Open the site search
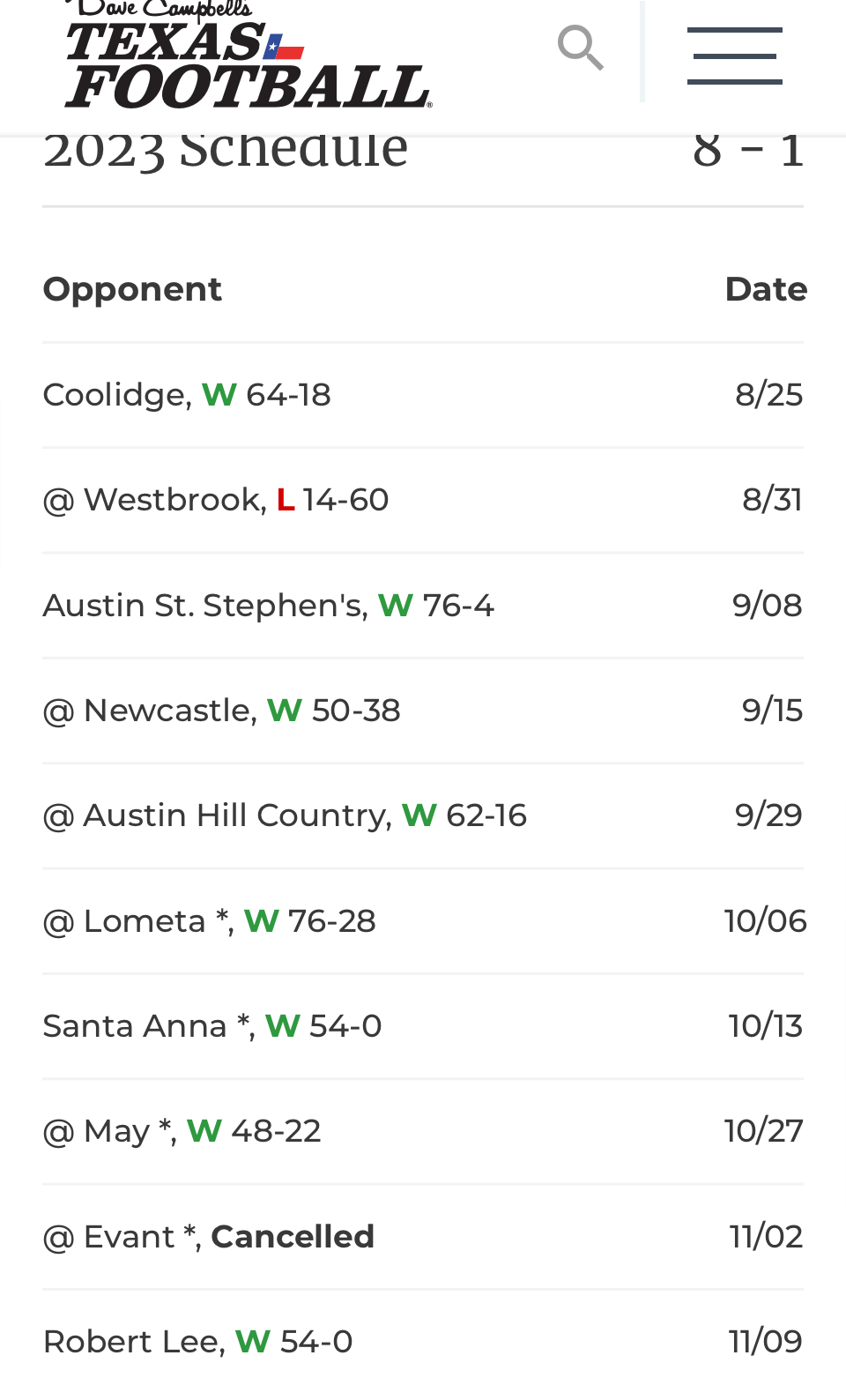This screenshot has width=846, height=1400. 581,48
